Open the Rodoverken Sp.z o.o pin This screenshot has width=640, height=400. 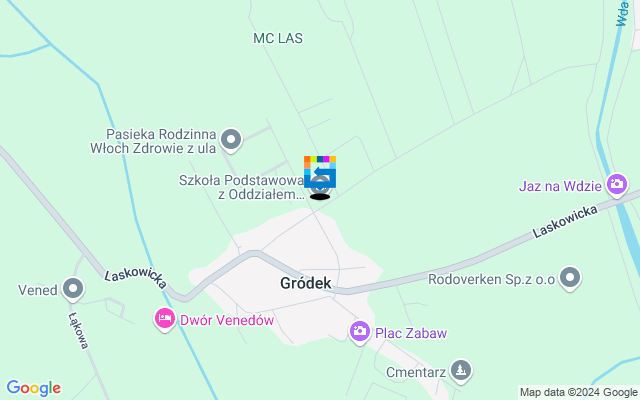coord(570,277)
